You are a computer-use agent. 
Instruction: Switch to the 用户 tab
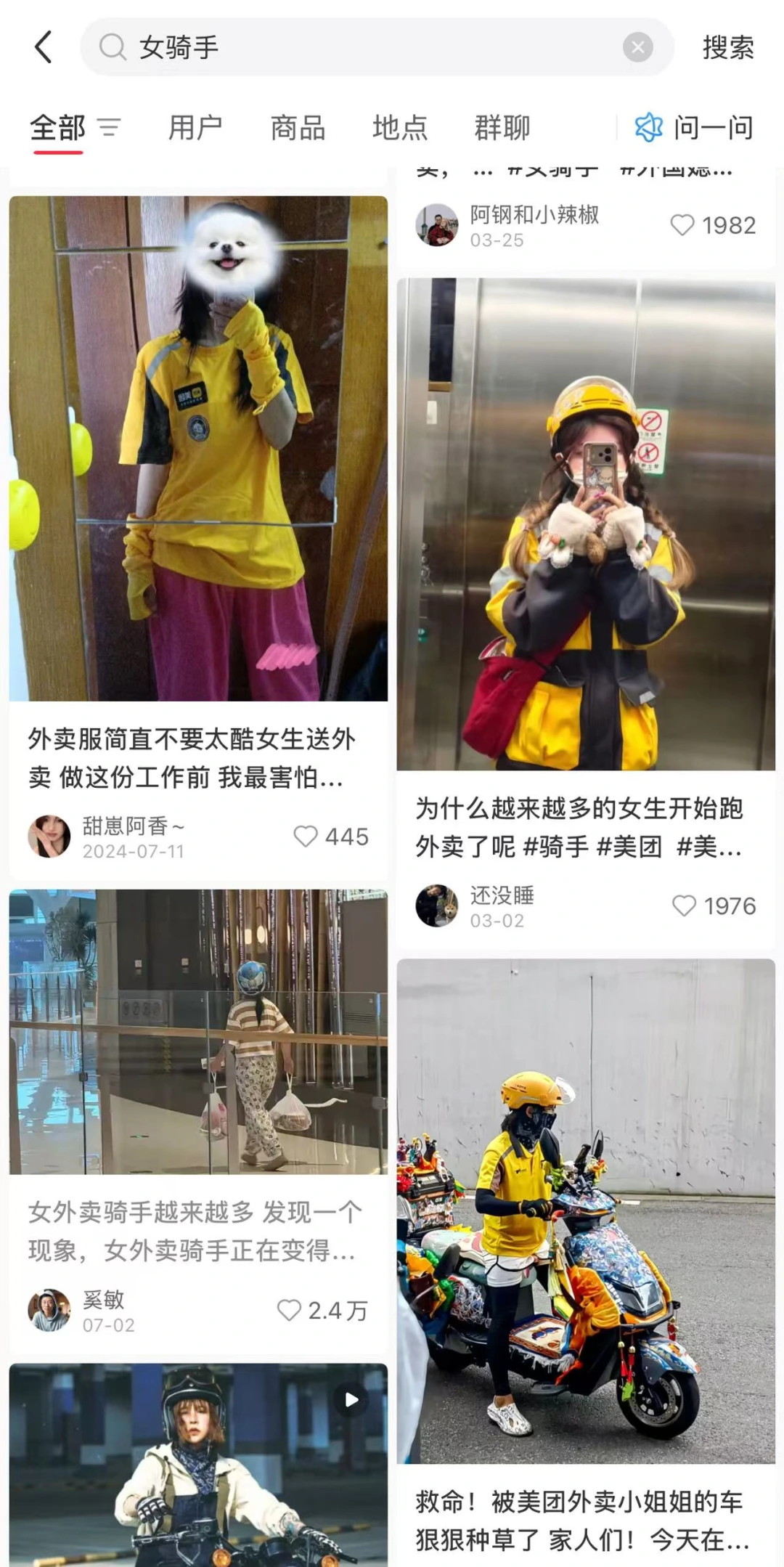[x=195, y=128]
